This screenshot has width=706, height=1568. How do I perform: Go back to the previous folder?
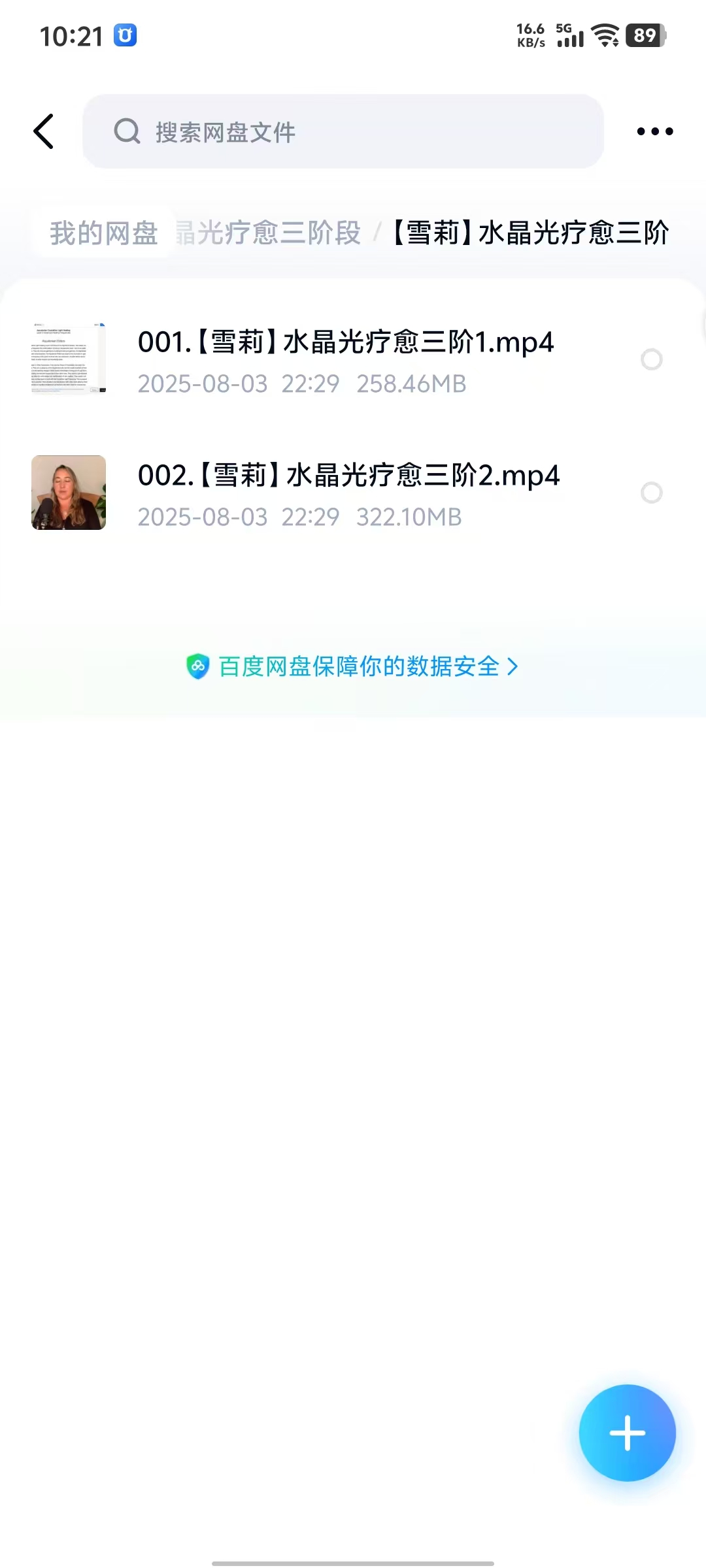coord(44,131)
